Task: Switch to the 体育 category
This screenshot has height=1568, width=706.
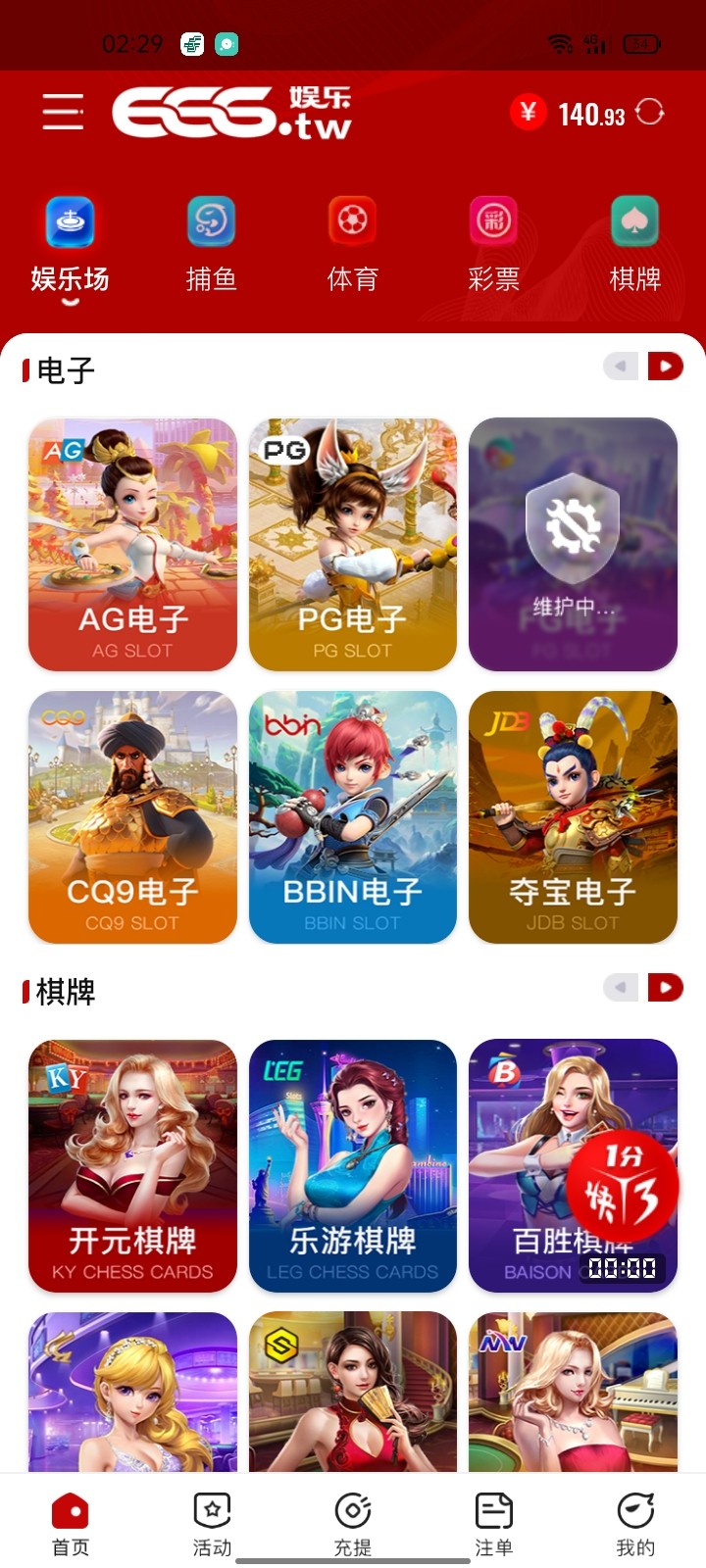Action: coord(352,245)
